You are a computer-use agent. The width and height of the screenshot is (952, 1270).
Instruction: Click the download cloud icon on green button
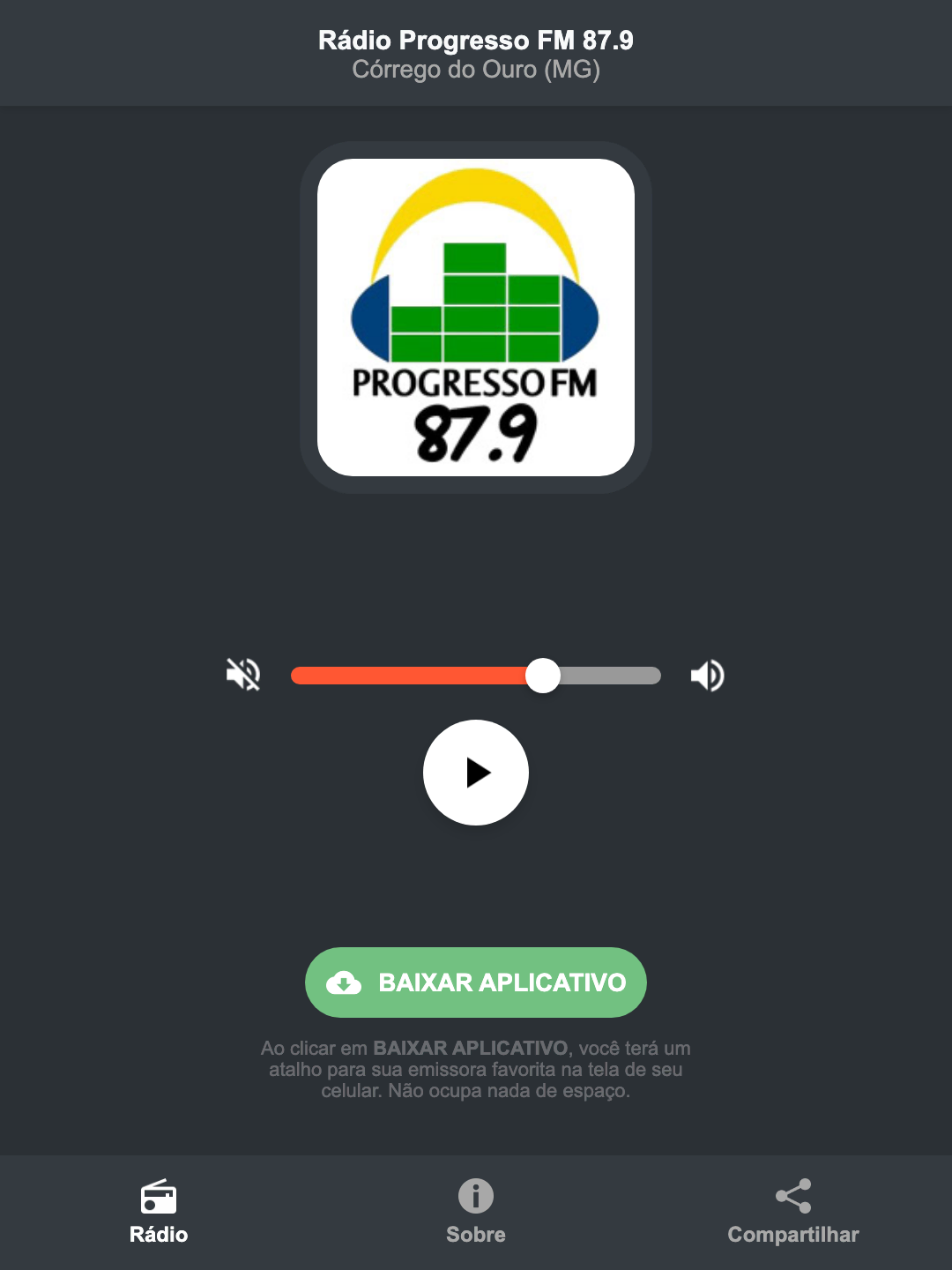click(x=345, y=982)
